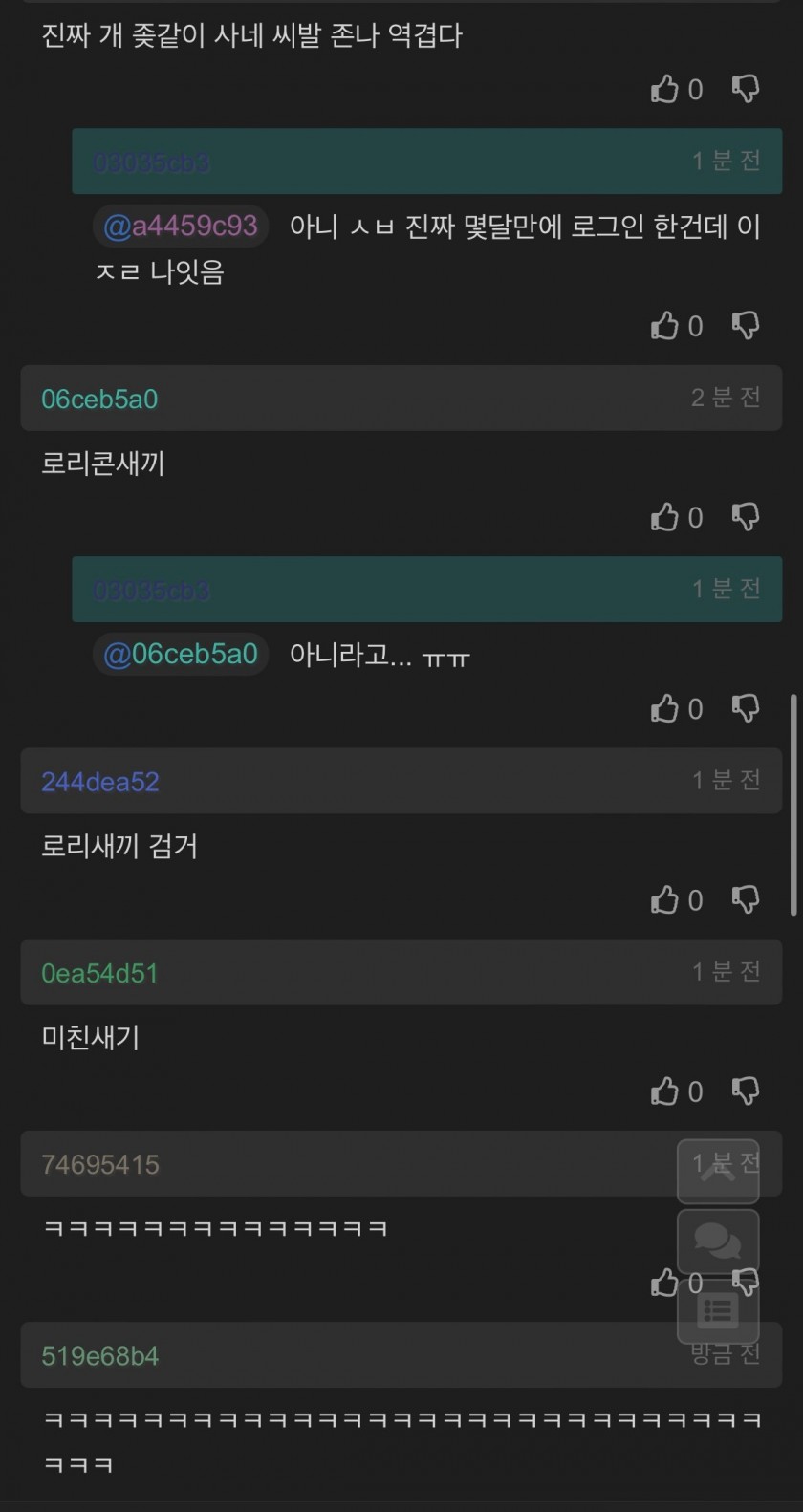Jump to top with the floating up arrow
Screen dimensions: 803x1512
[x=718, y=1171]
